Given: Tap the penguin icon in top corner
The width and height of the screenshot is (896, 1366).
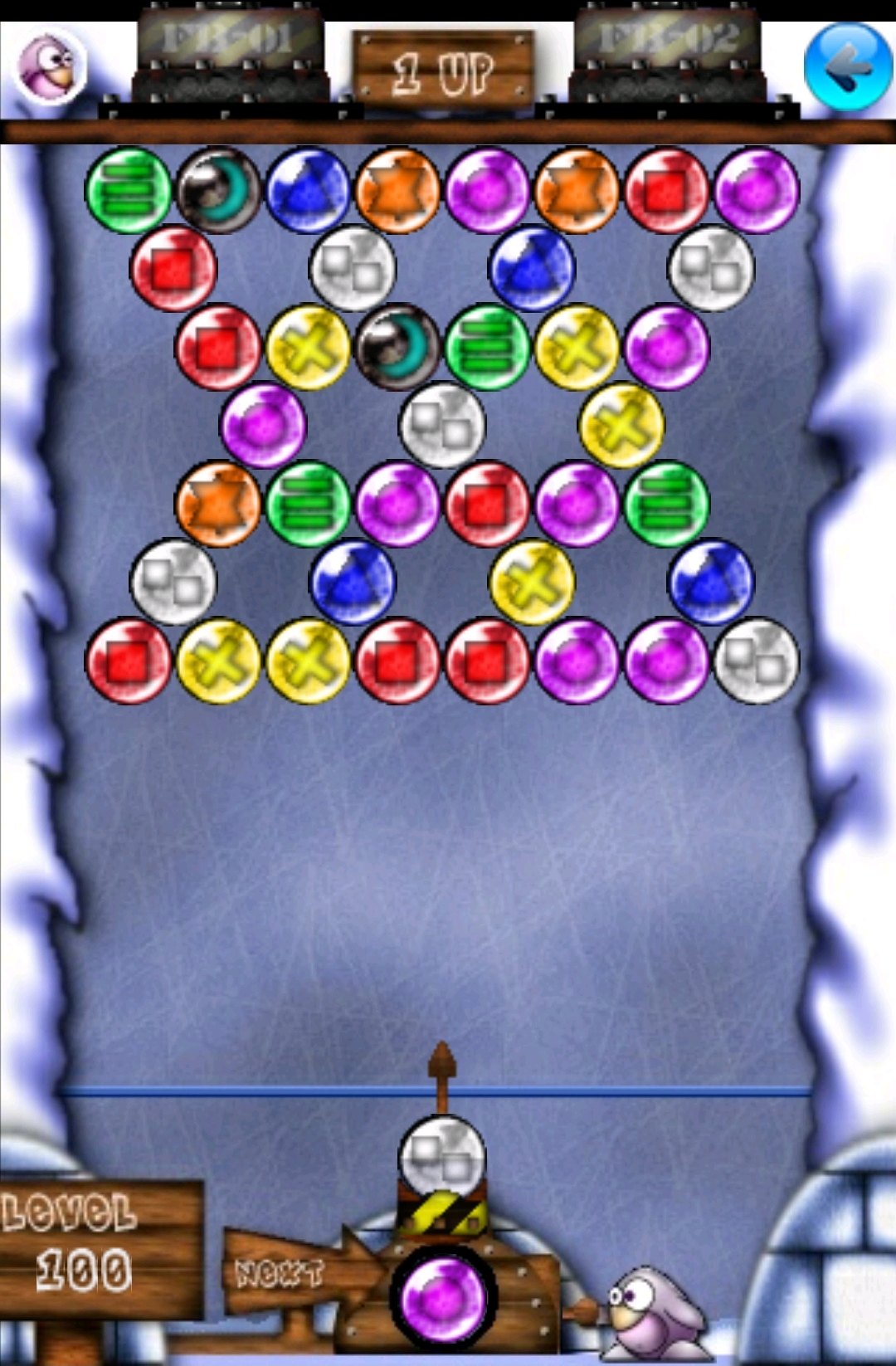Looking at the screenshot, I should (x=50, y=66).
